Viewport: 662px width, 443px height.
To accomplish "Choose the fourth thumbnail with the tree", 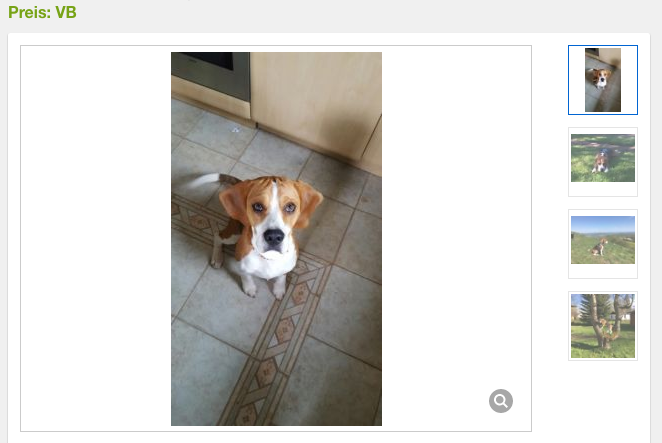I will [x=603, y=325].
